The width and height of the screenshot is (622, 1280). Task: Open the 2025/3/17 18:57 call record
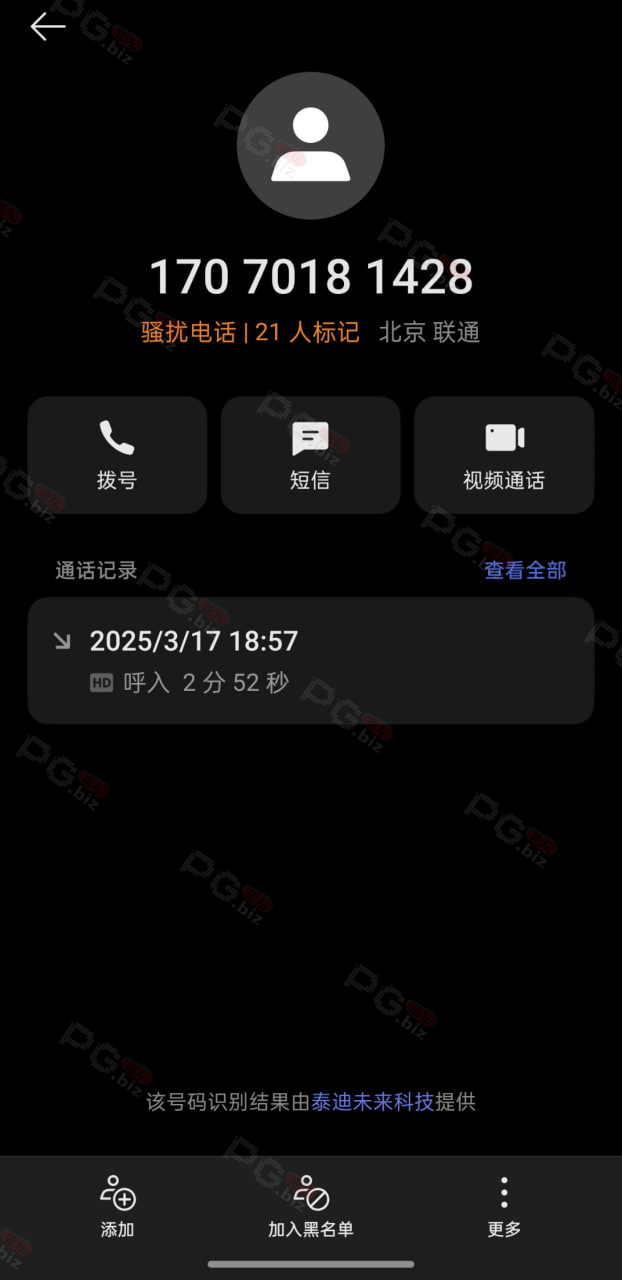point(311,660)
